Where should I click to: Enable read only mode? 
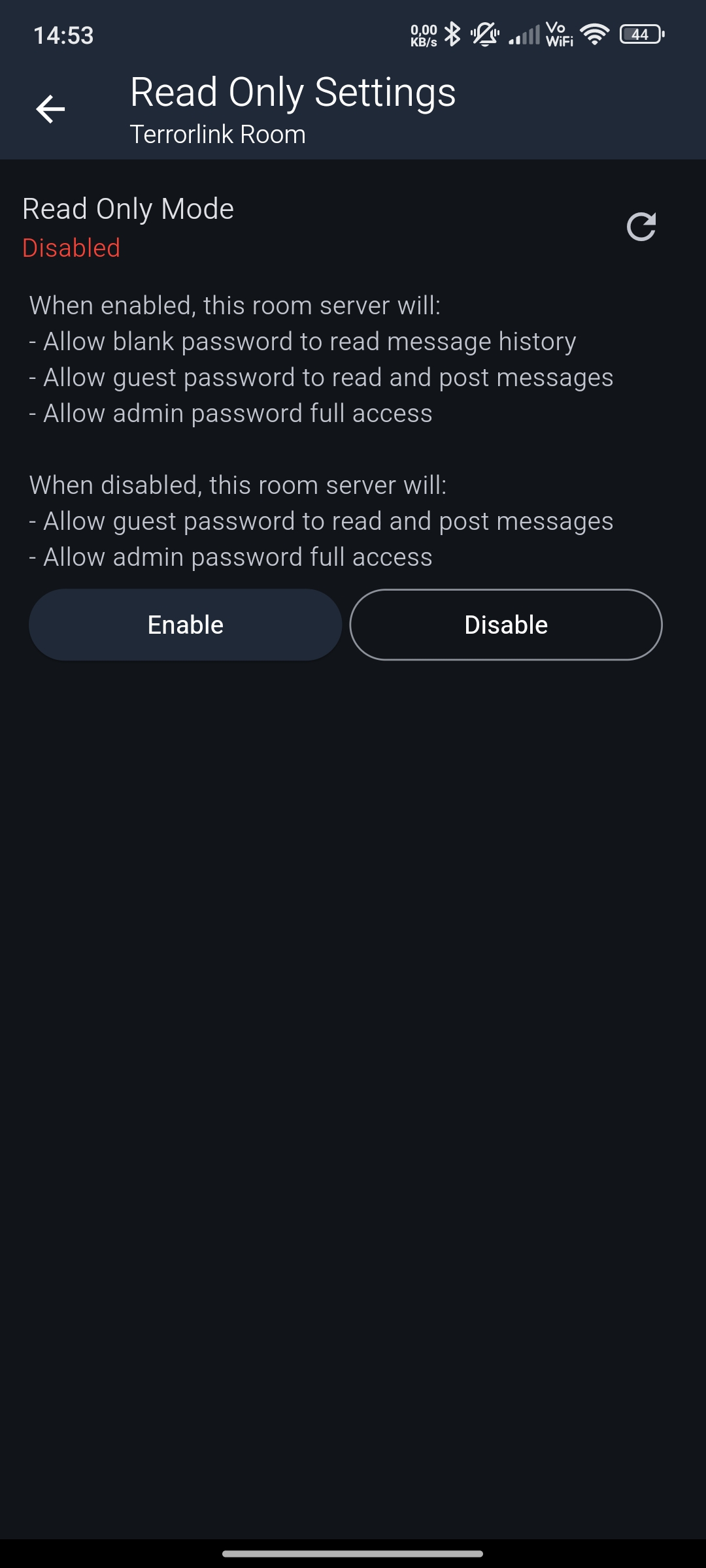(185, 625)
